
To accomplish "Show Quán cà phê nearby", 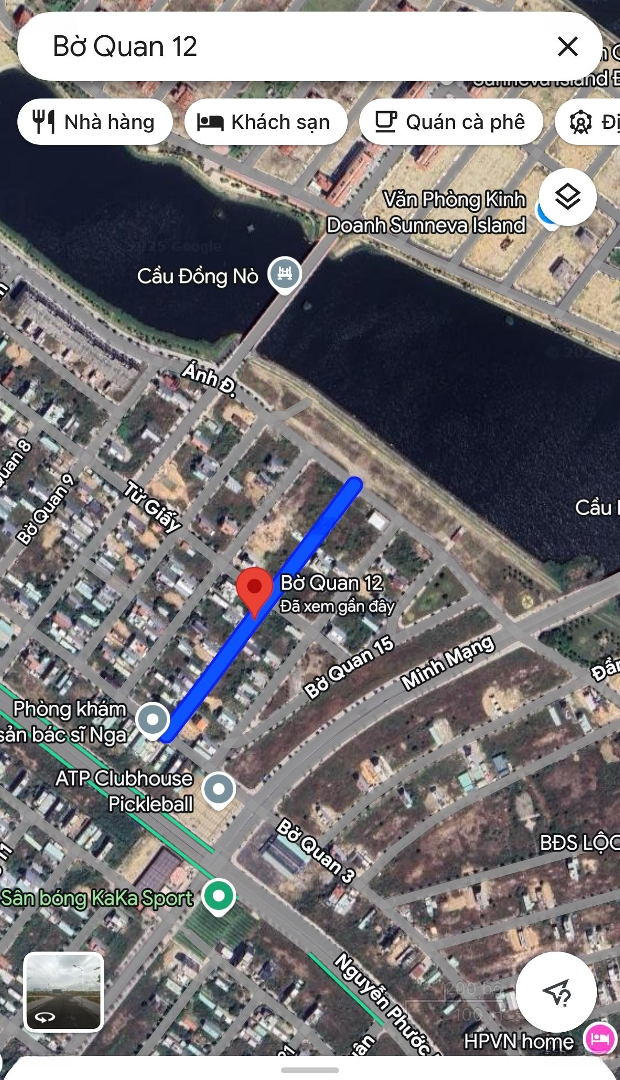I will tap(450, 122).
